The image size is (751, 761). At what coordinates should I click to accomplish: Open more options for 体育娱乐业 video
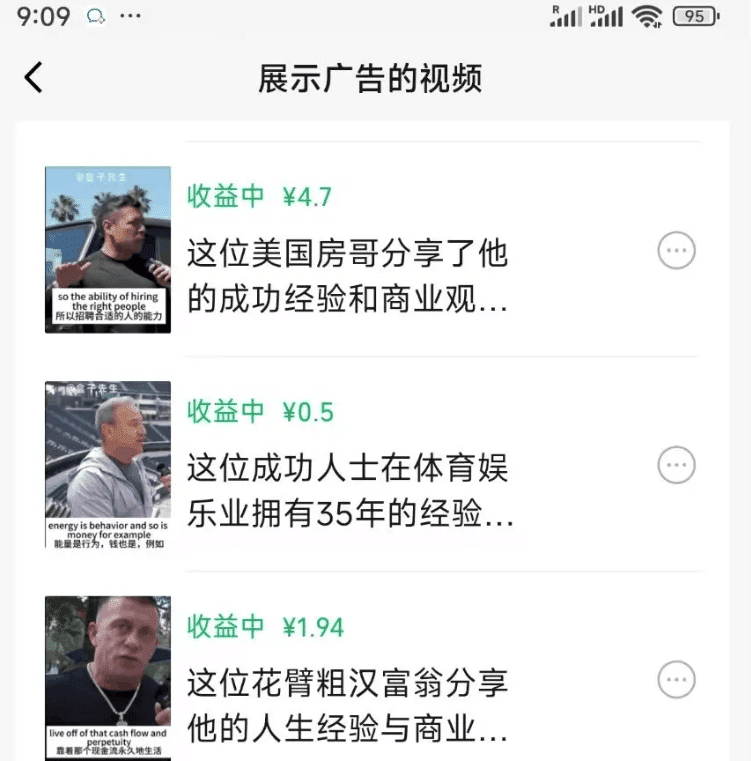[677, 464]
